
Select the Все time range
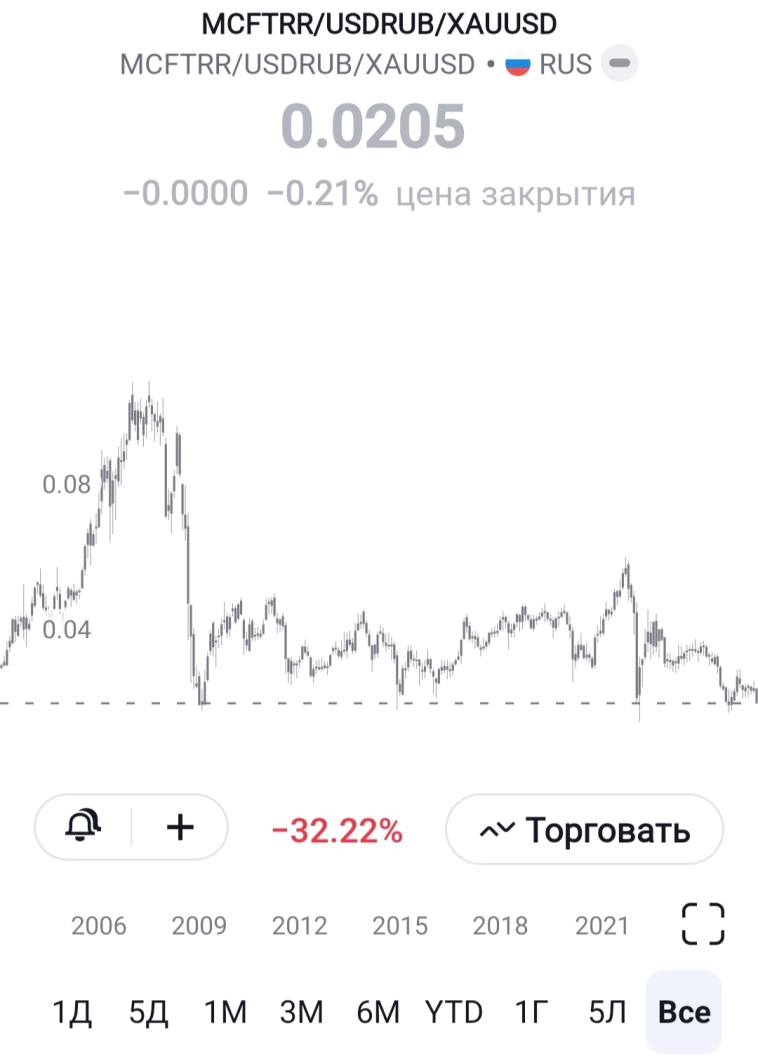[x=684, y=1012]
